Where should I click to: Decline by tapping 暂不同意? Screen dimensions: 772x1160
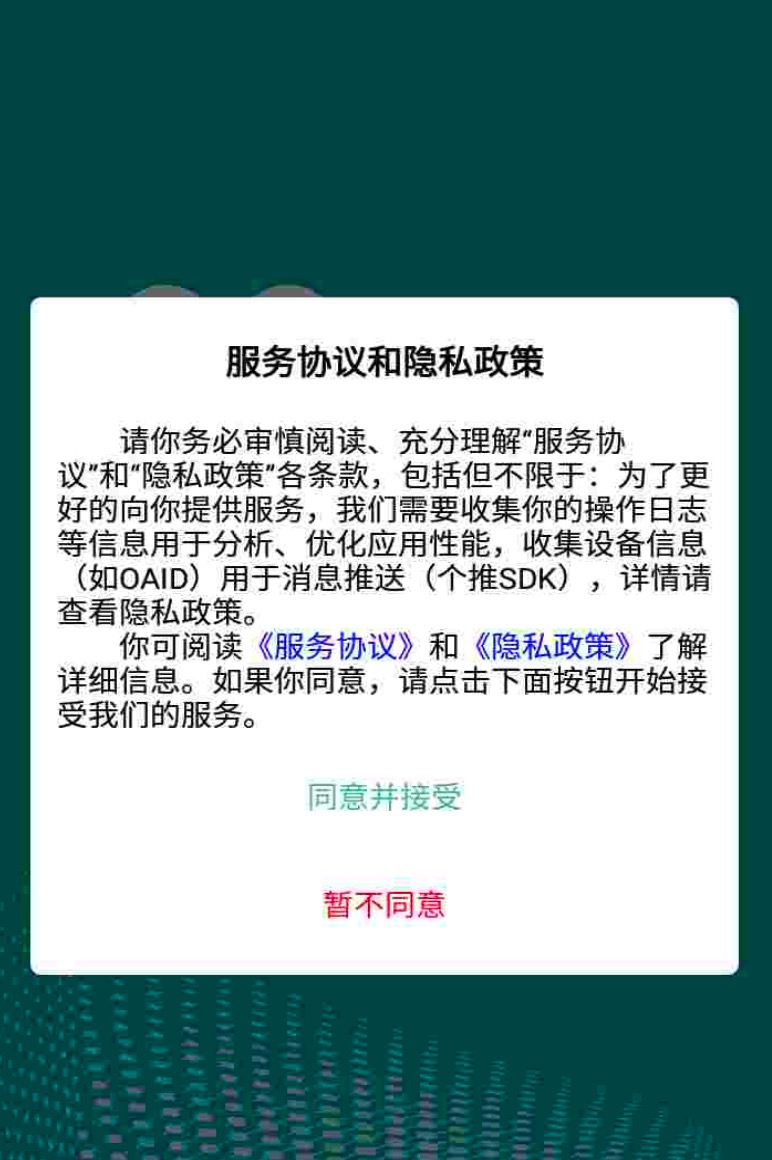(x=384, y=904)
